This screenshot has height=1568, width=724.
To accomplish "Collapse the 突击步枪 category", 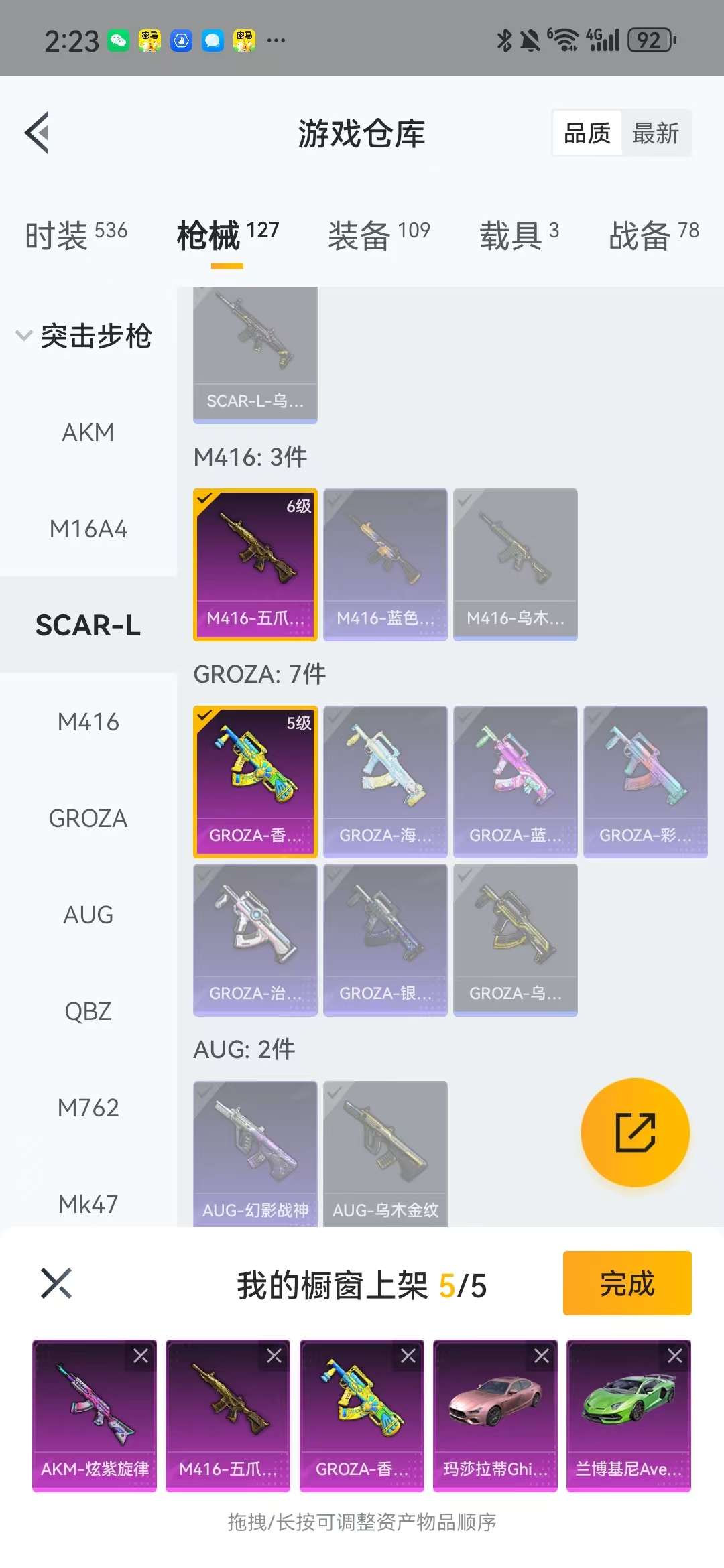I will pyautogui.click(x=24, y=336).
